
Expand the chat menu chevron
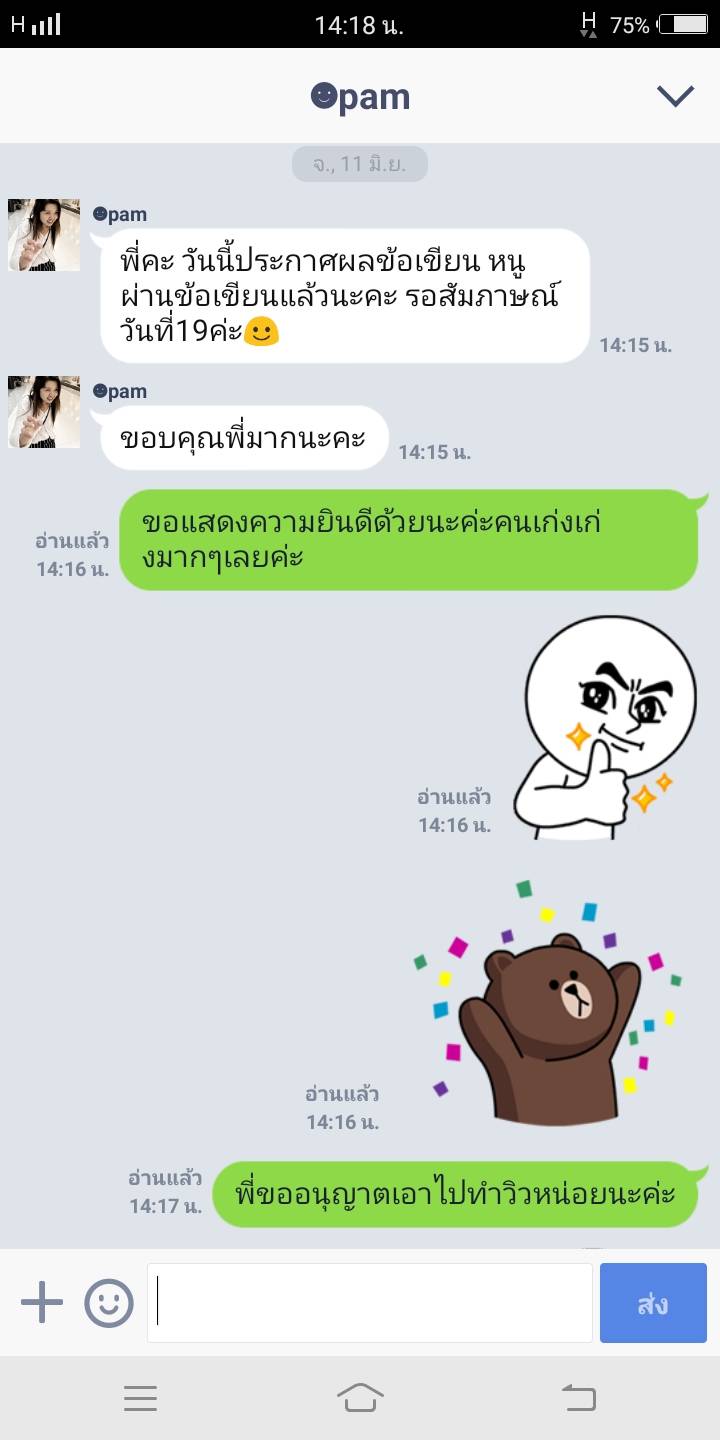[675, 96]
